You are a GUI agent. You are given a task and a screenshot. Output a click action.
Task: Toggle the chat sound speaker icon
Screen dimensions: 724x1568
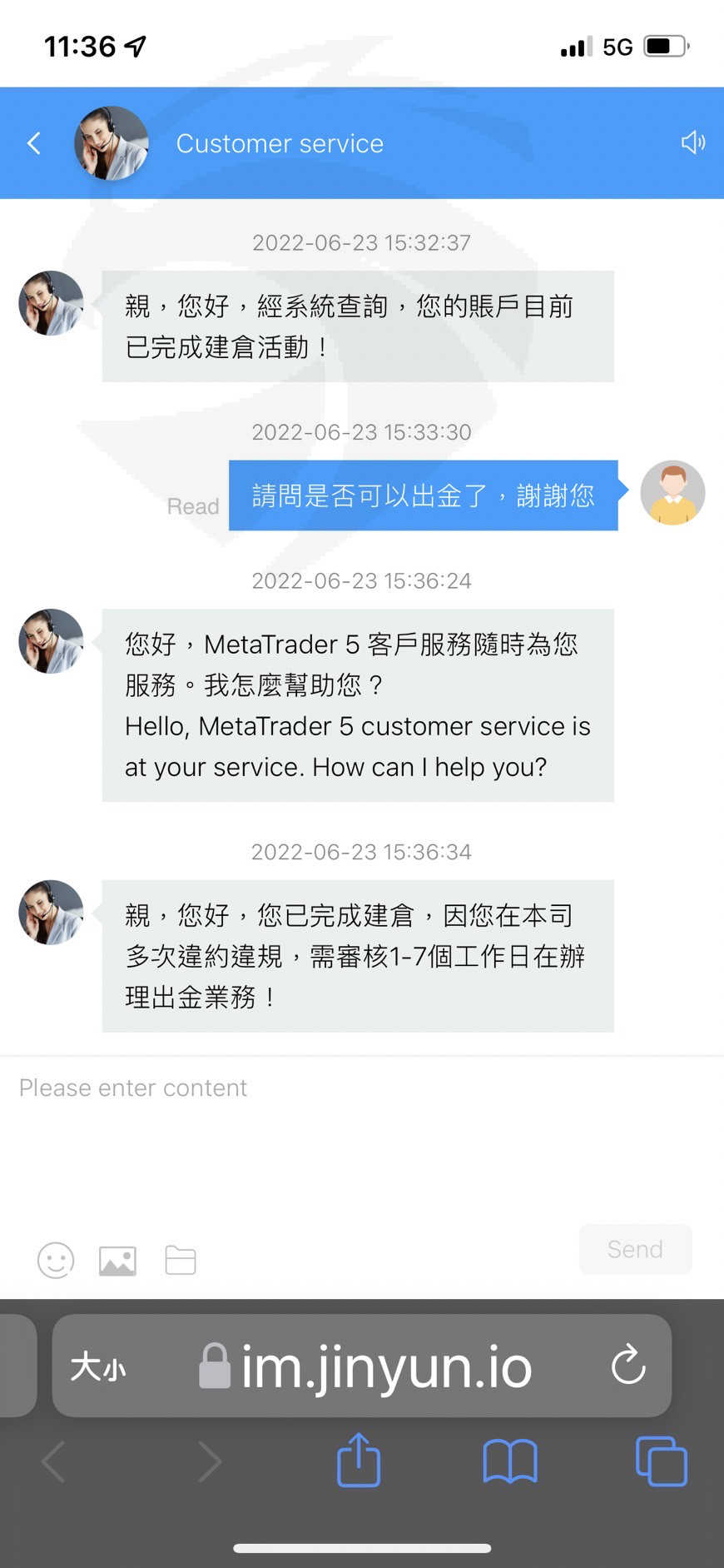[692, 142]
